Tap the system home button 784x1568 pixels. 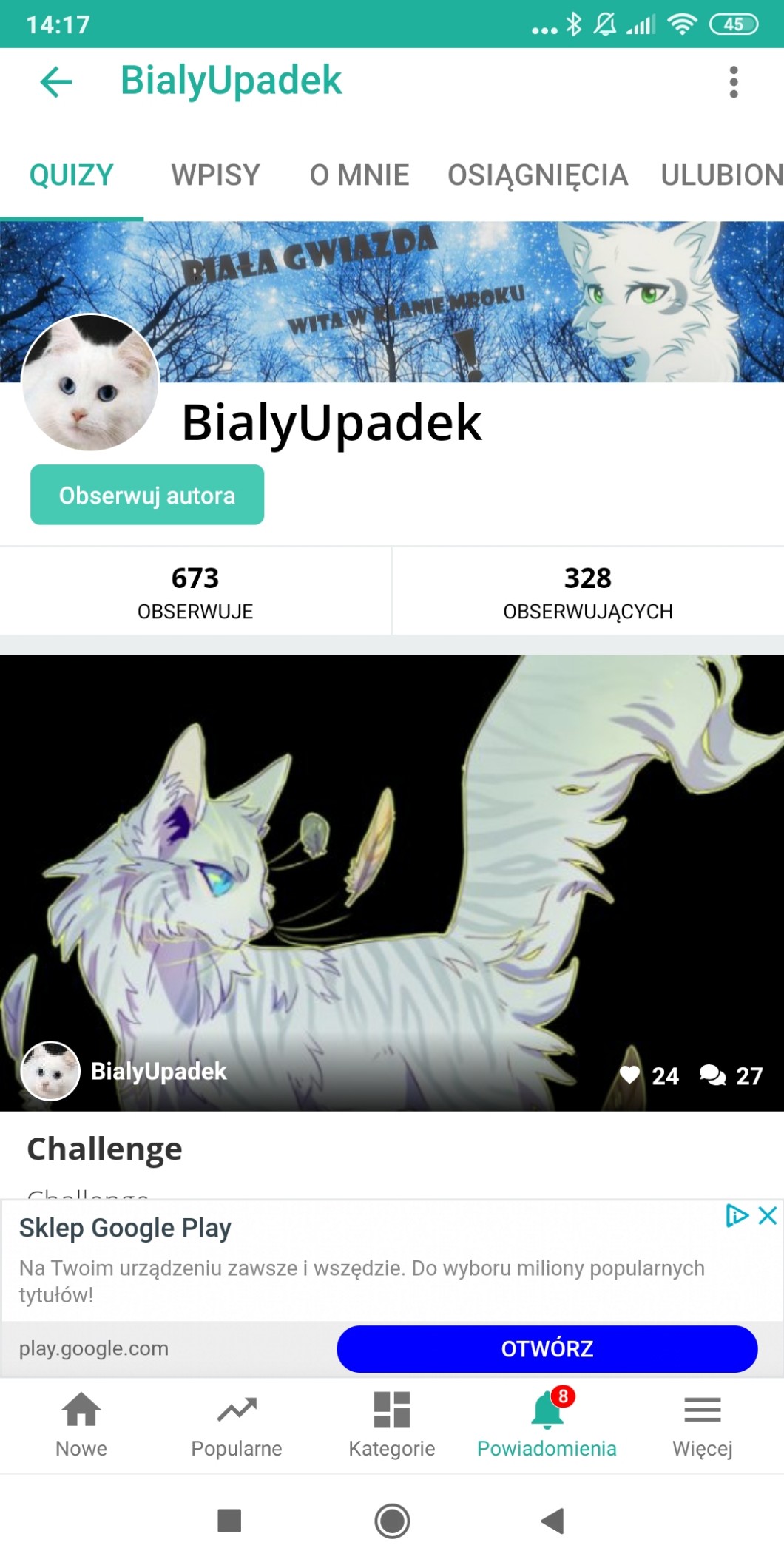(x=392, y=1521)
